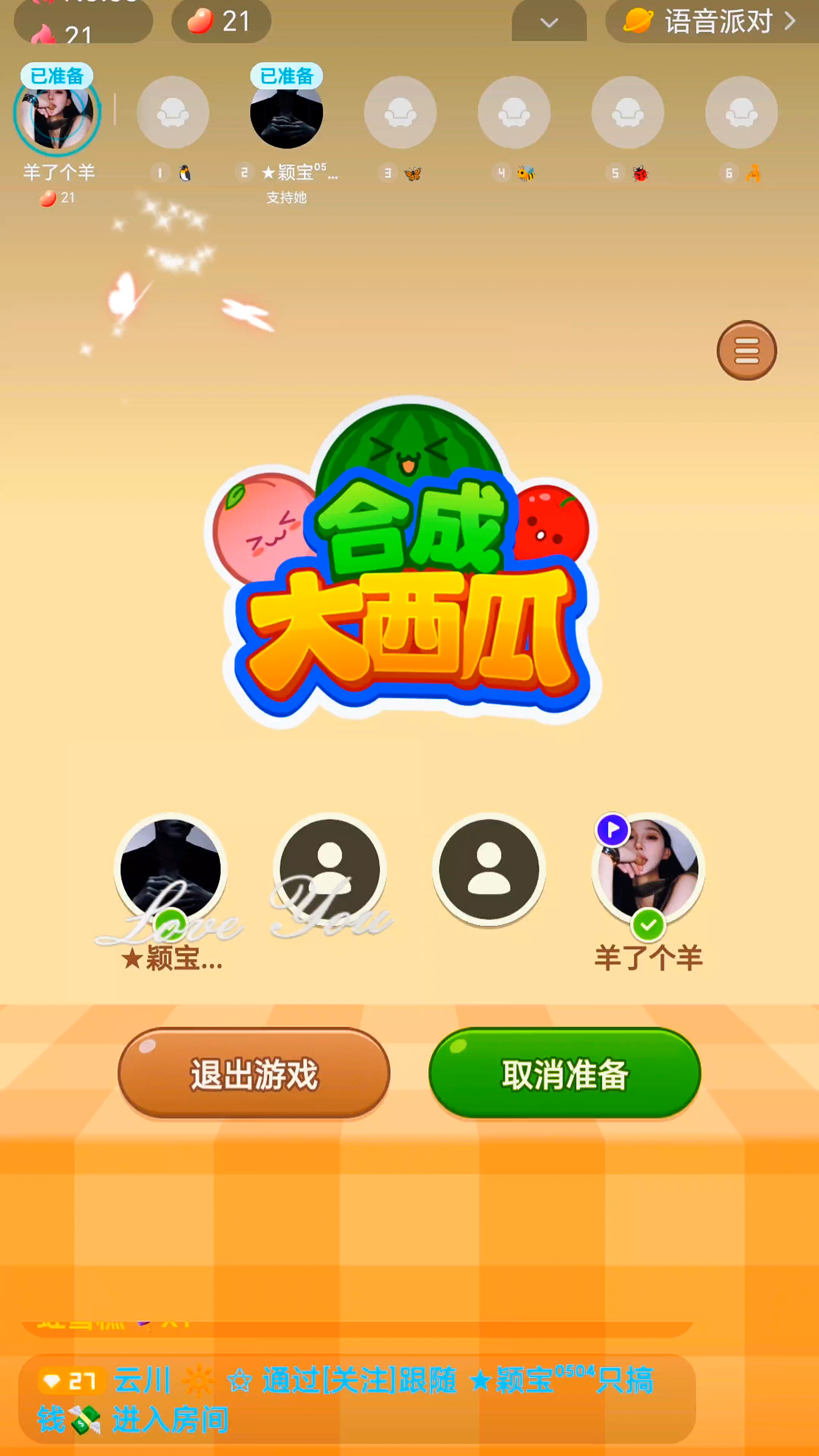This screenshot has width=819, height=1456.
Task: Tap the third empty game player slot
Action: (489, 869)
